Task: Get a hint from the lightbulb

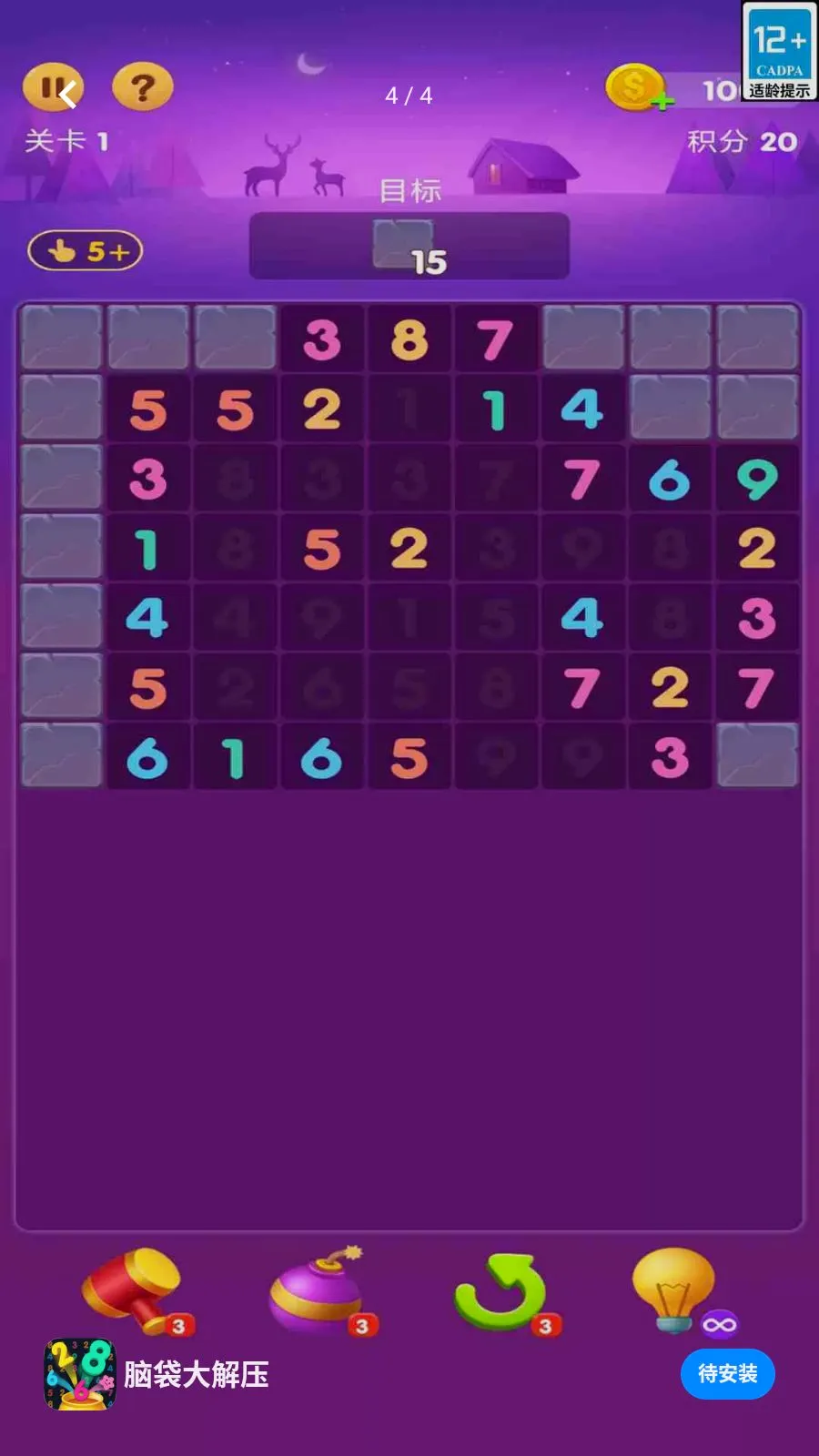Action: (678, 1290)
